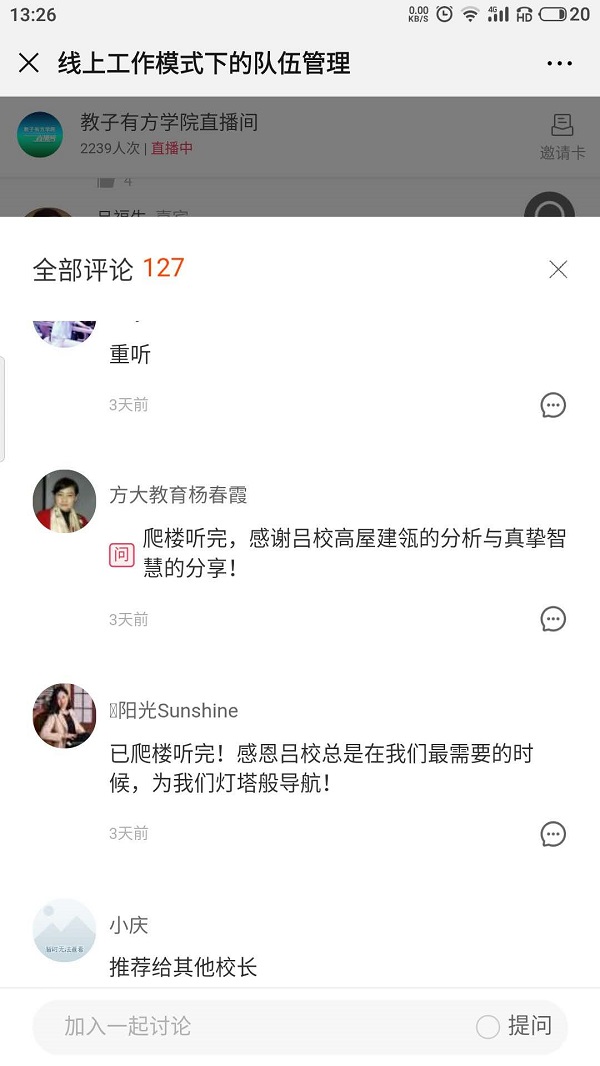This screenshot has height=1066, width=600.
Task: Tap the 加入一起讨论 comment input
Action: (250, 1026)
